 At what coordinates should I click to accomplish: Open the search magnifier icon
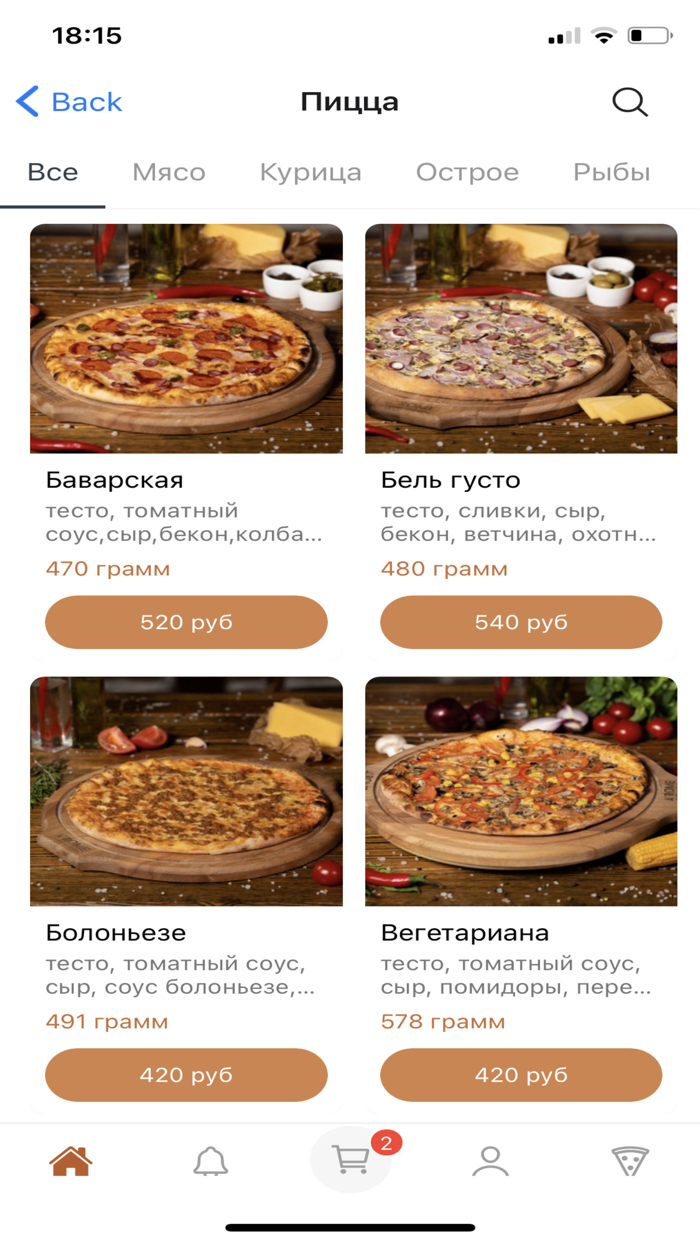click(x=630, y=102)
